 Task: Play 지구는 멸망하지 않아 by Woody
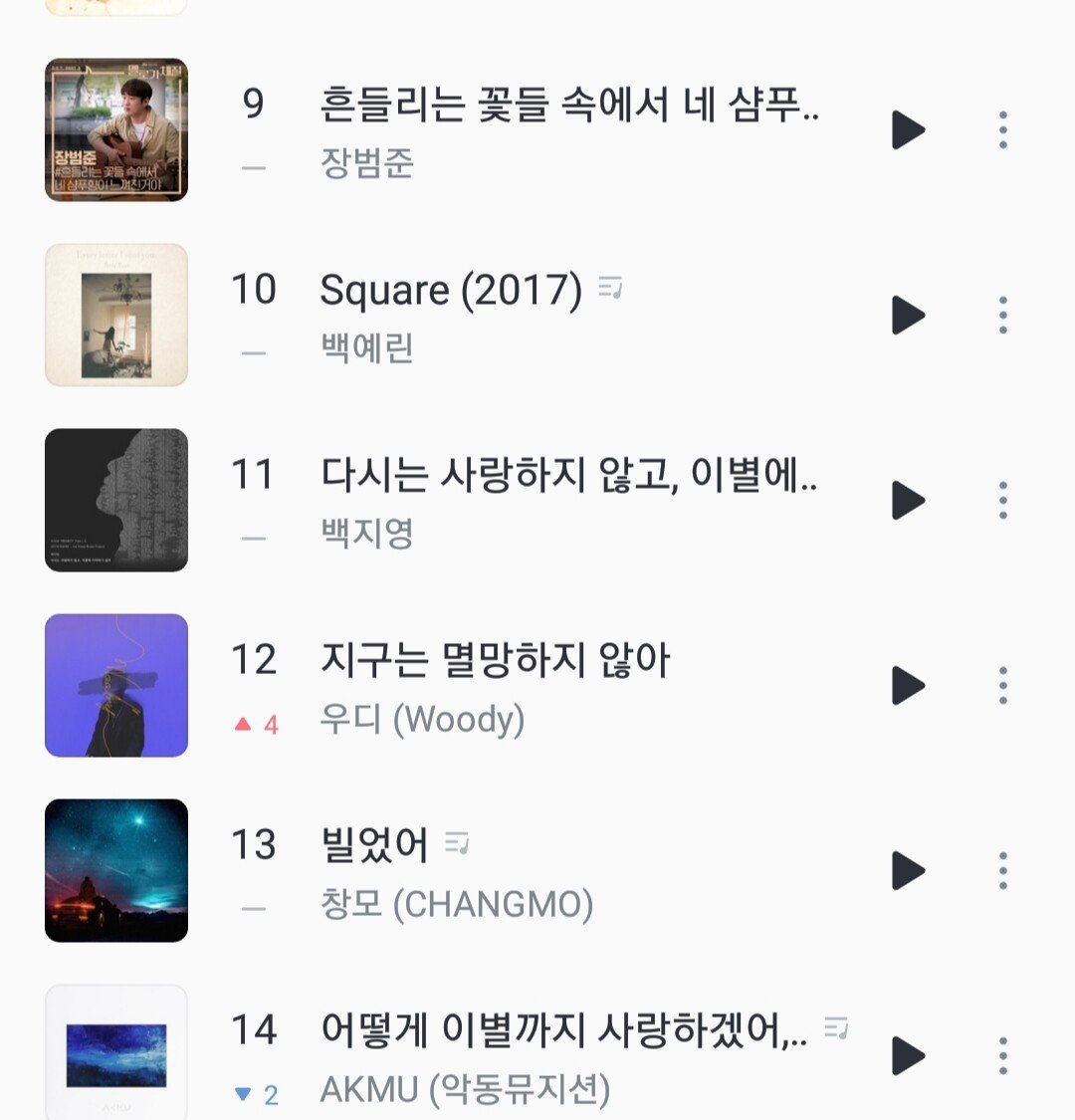(x=907, y=686)
